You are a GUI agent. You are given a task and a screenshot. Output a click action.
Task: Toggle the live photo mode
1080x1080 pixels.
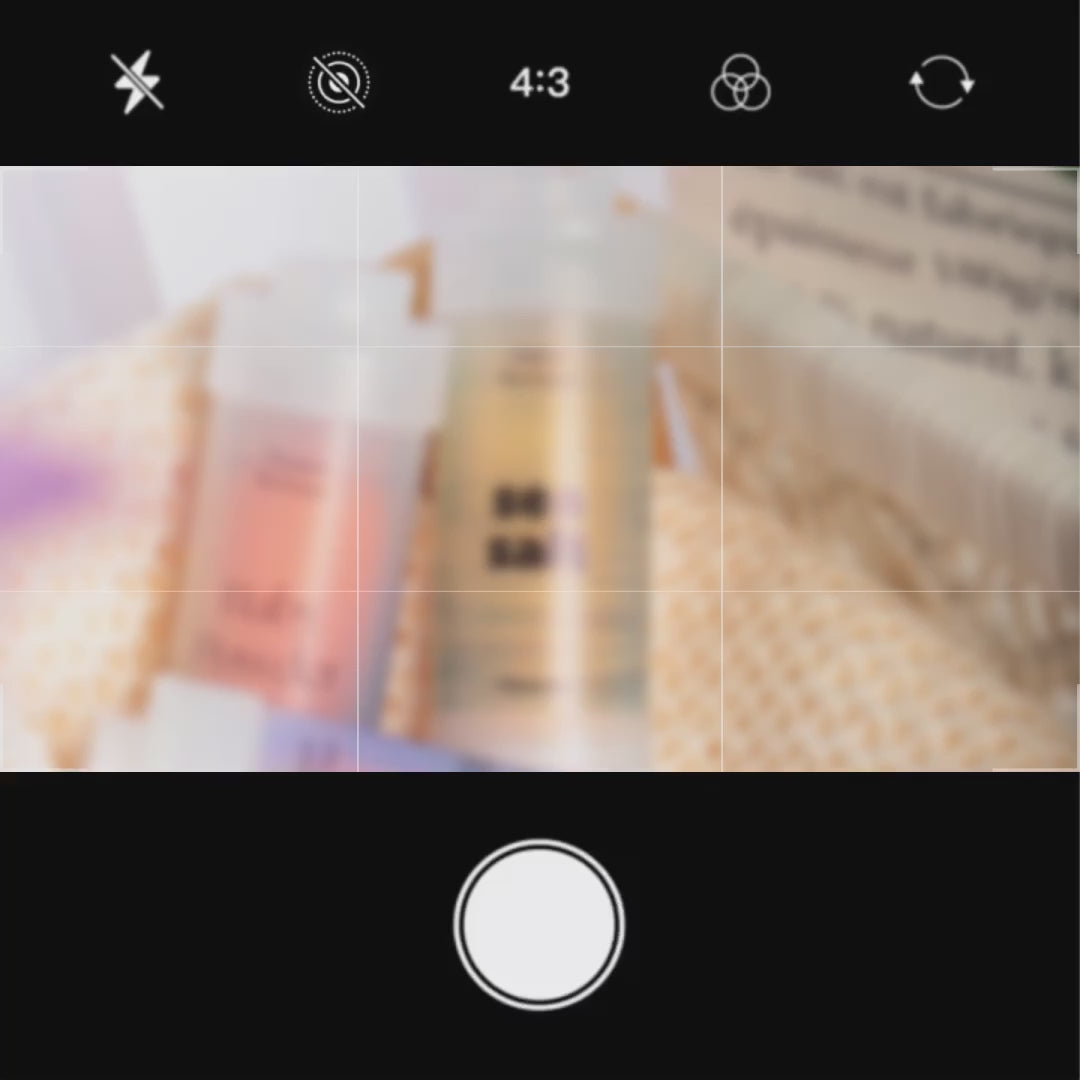(339, 82)
